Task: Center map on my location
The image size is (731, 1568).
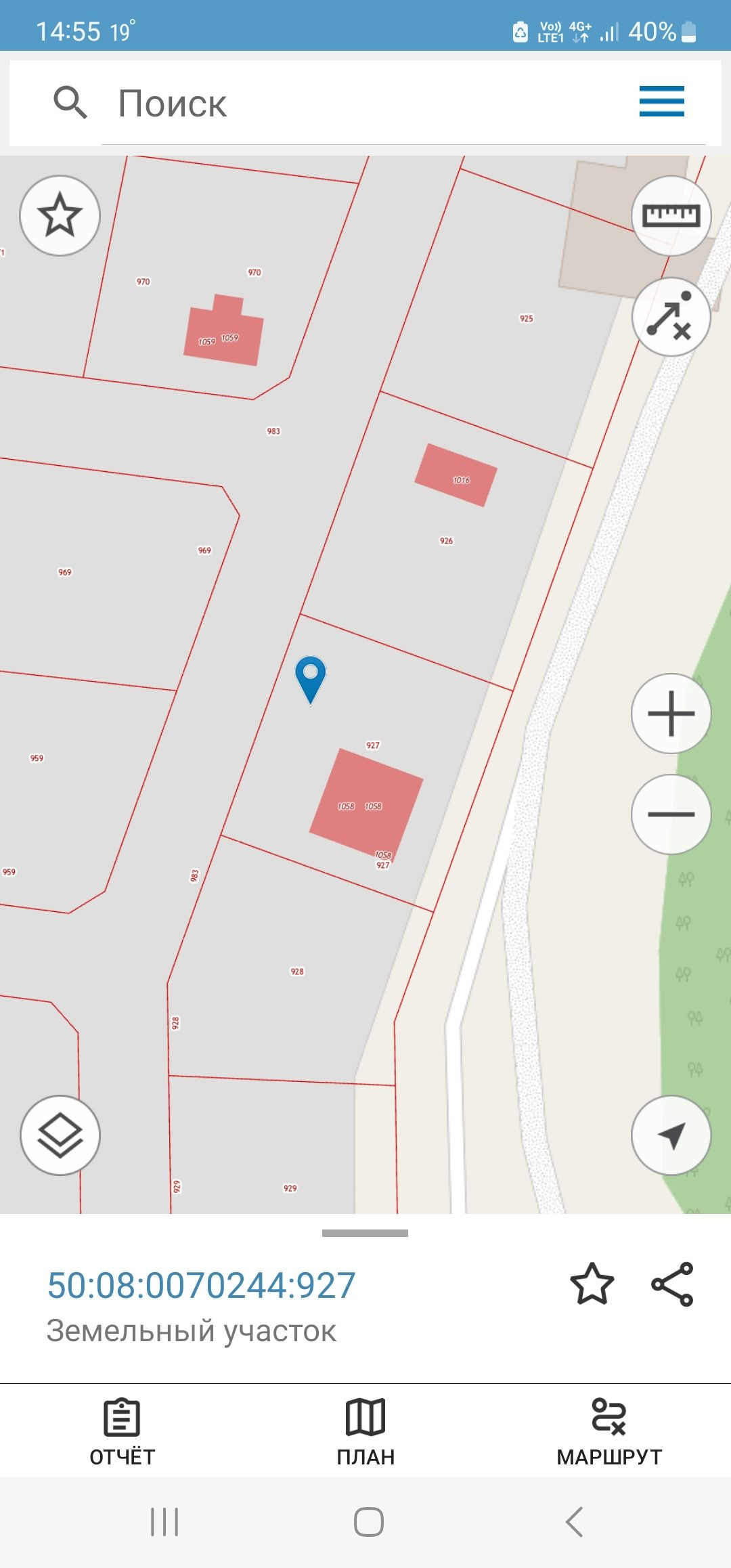Action: (671, 1135)
